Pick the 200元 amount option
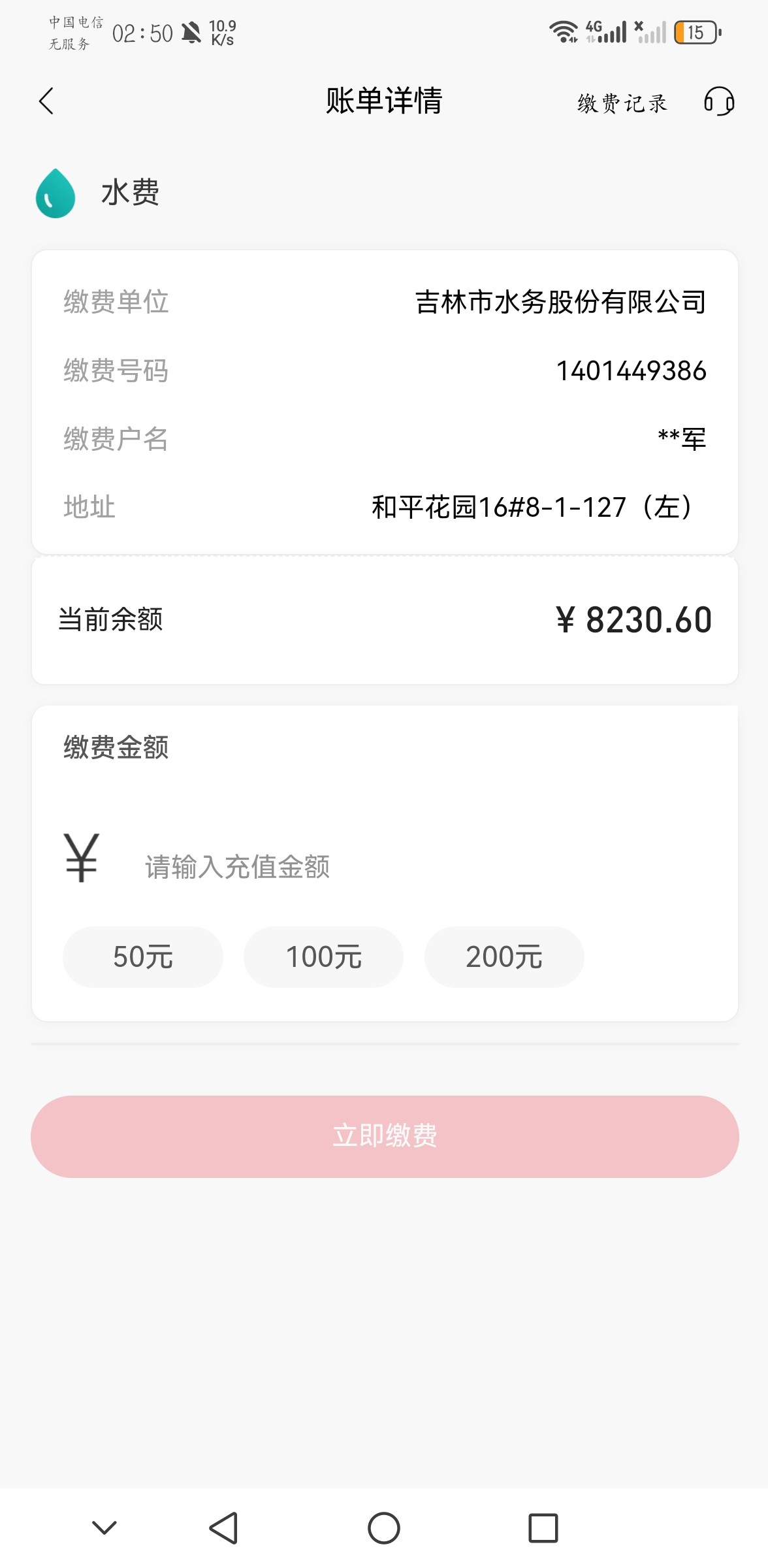Viewport: 768px width, 1568px height. [504, 956]
